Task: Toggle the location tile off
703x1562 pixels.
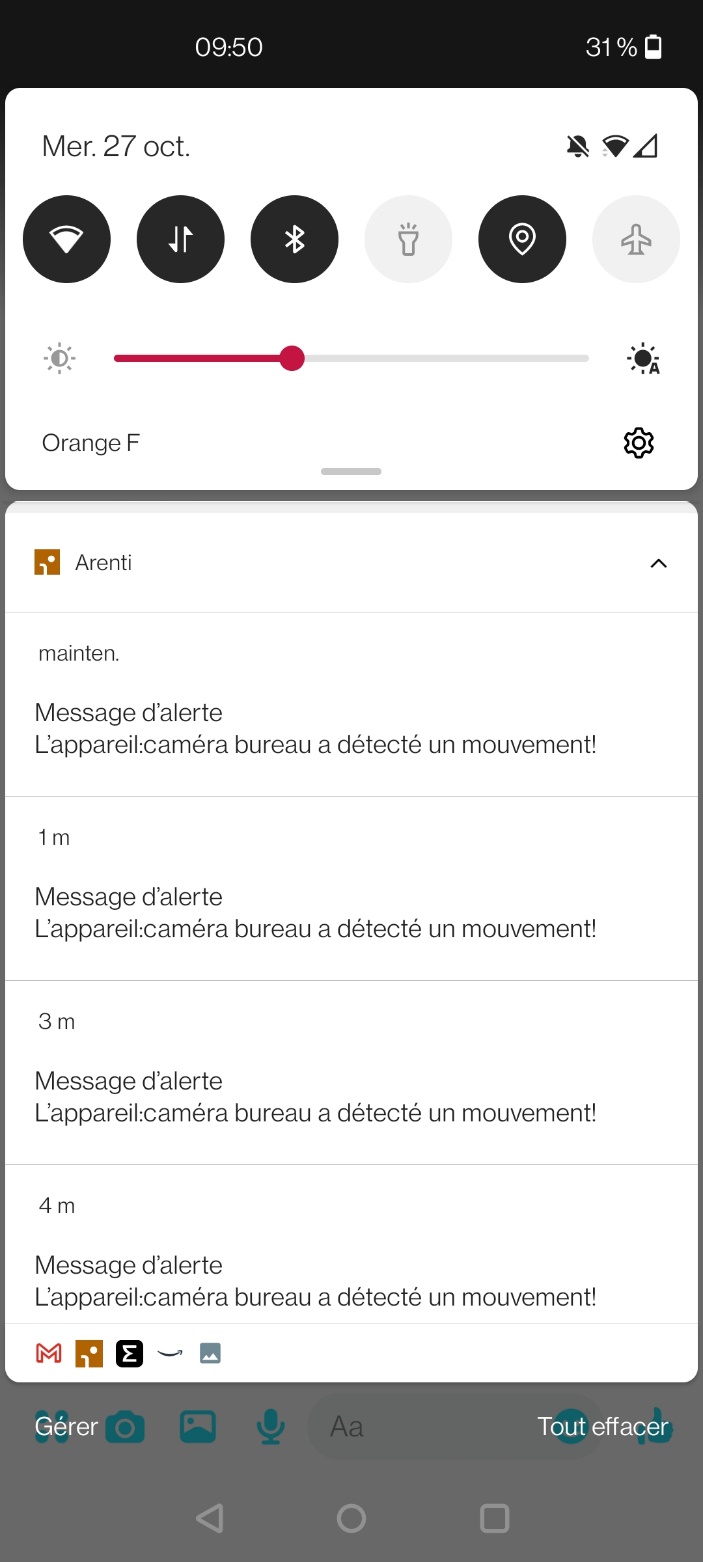Action: pyautogui.click(x=522, y=239)
